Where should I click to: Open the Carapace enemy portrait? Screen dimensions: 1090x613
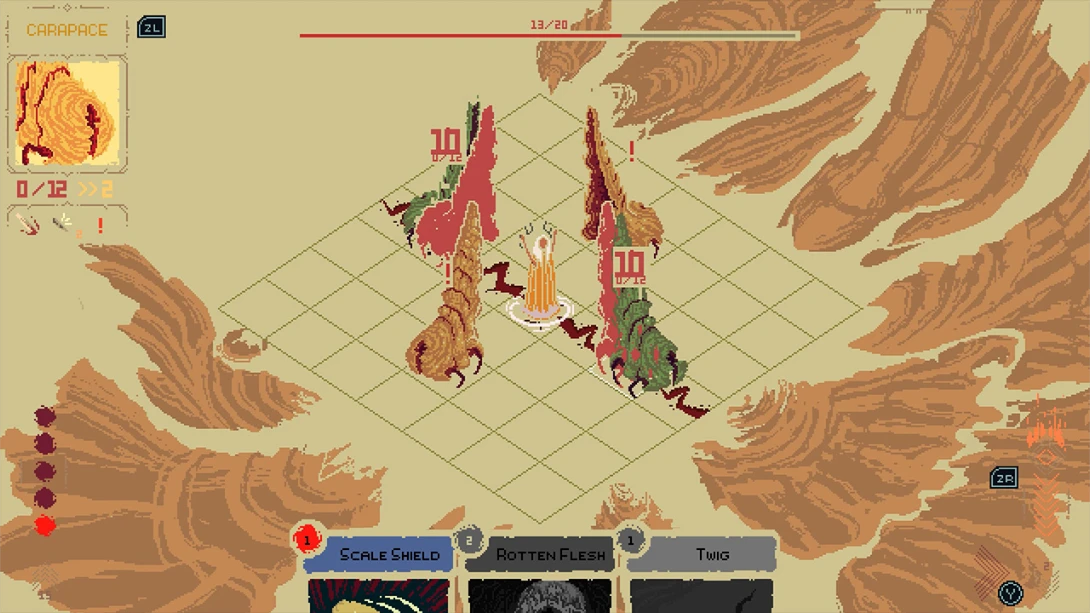68,112
